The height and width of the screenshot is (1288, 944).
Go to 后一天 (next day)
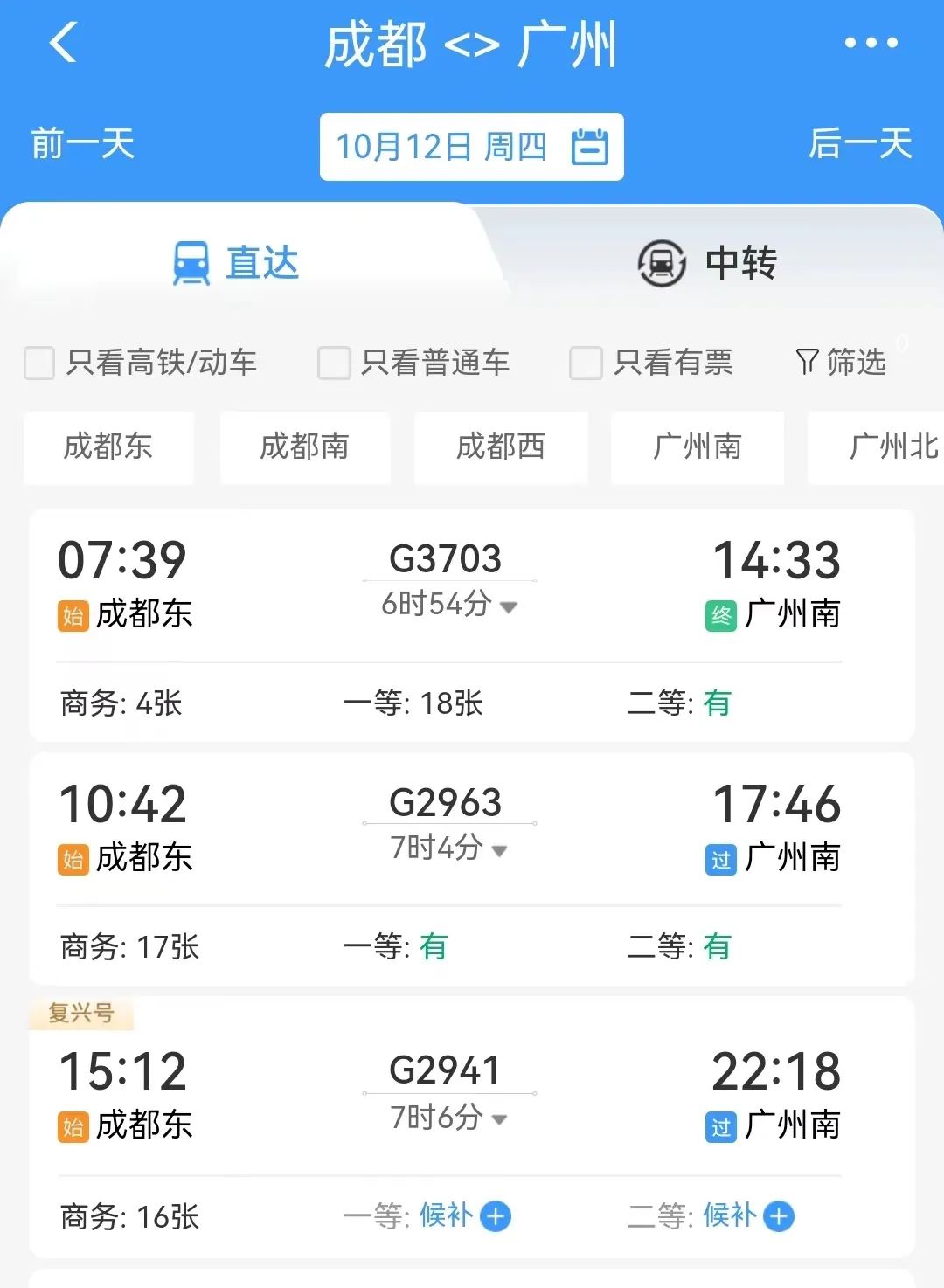pyautogui.click(x=860, y=144)
